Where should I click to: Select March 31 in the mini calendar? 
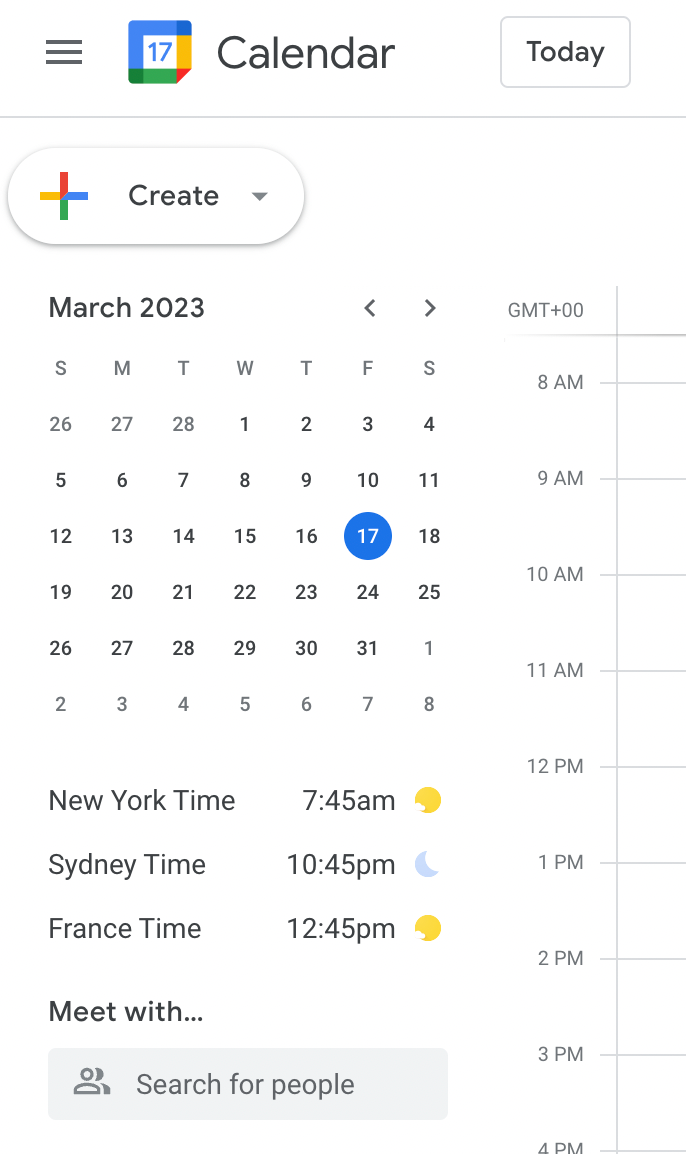coord(368,649)
